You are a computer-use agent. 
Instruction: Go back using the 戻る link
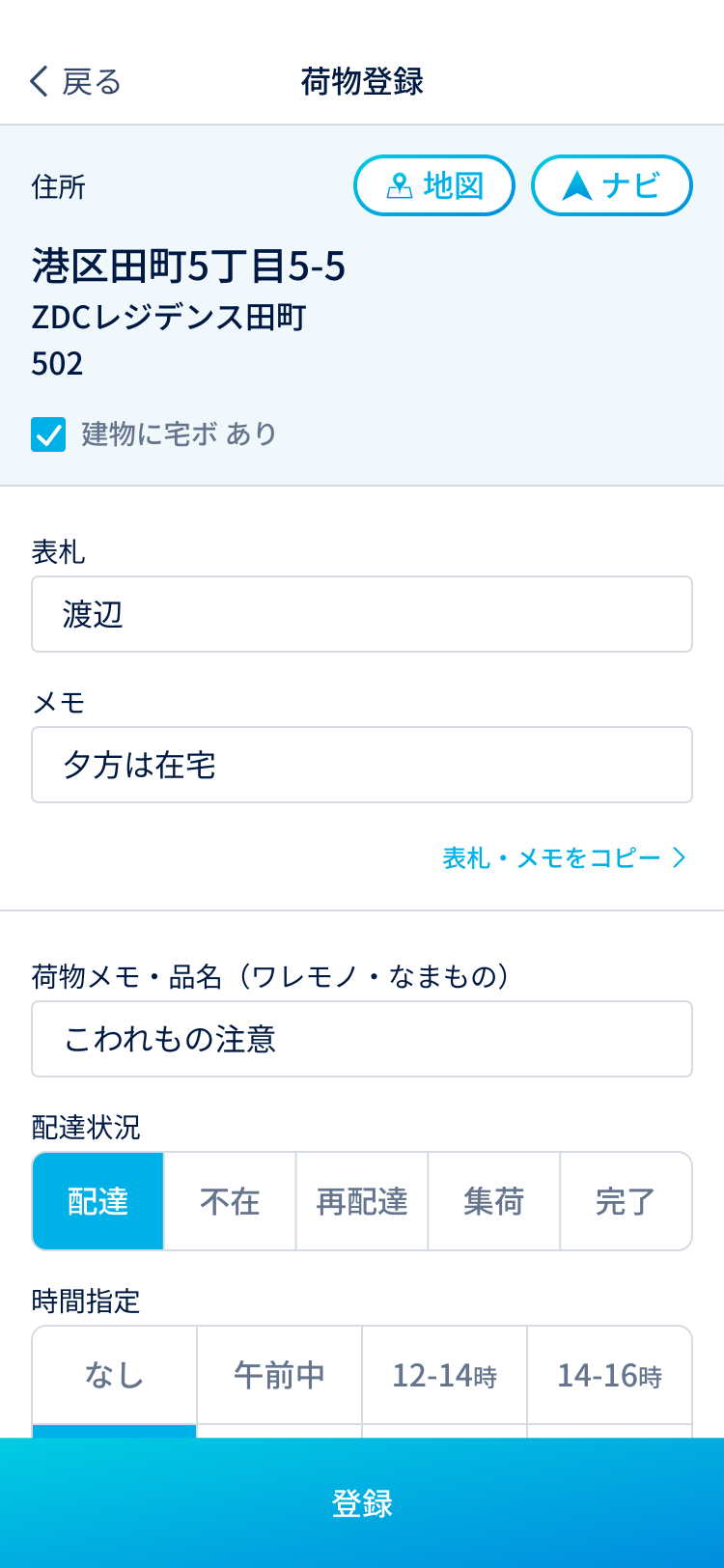point(89,82)
